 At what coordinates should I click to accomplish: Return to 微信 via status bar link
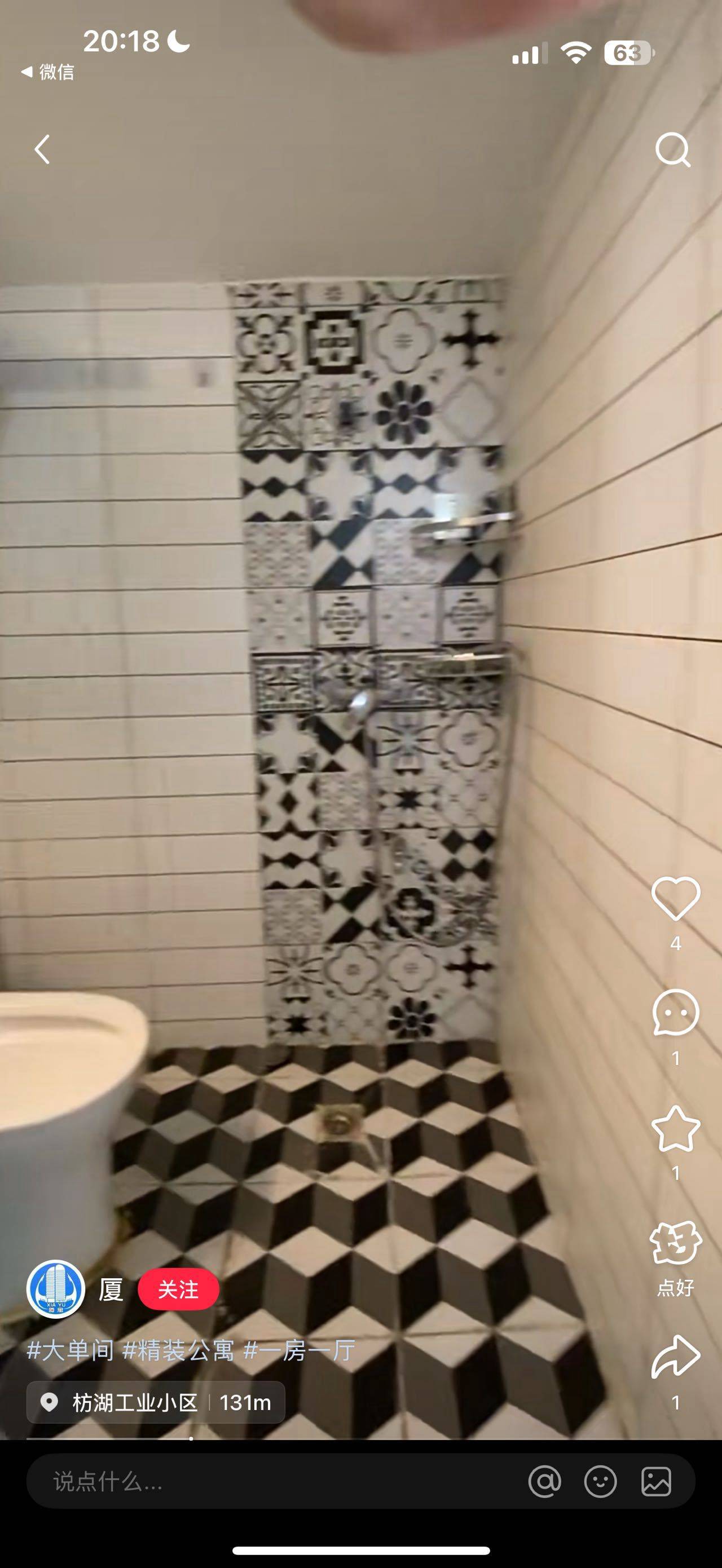(x=47, y=72)
